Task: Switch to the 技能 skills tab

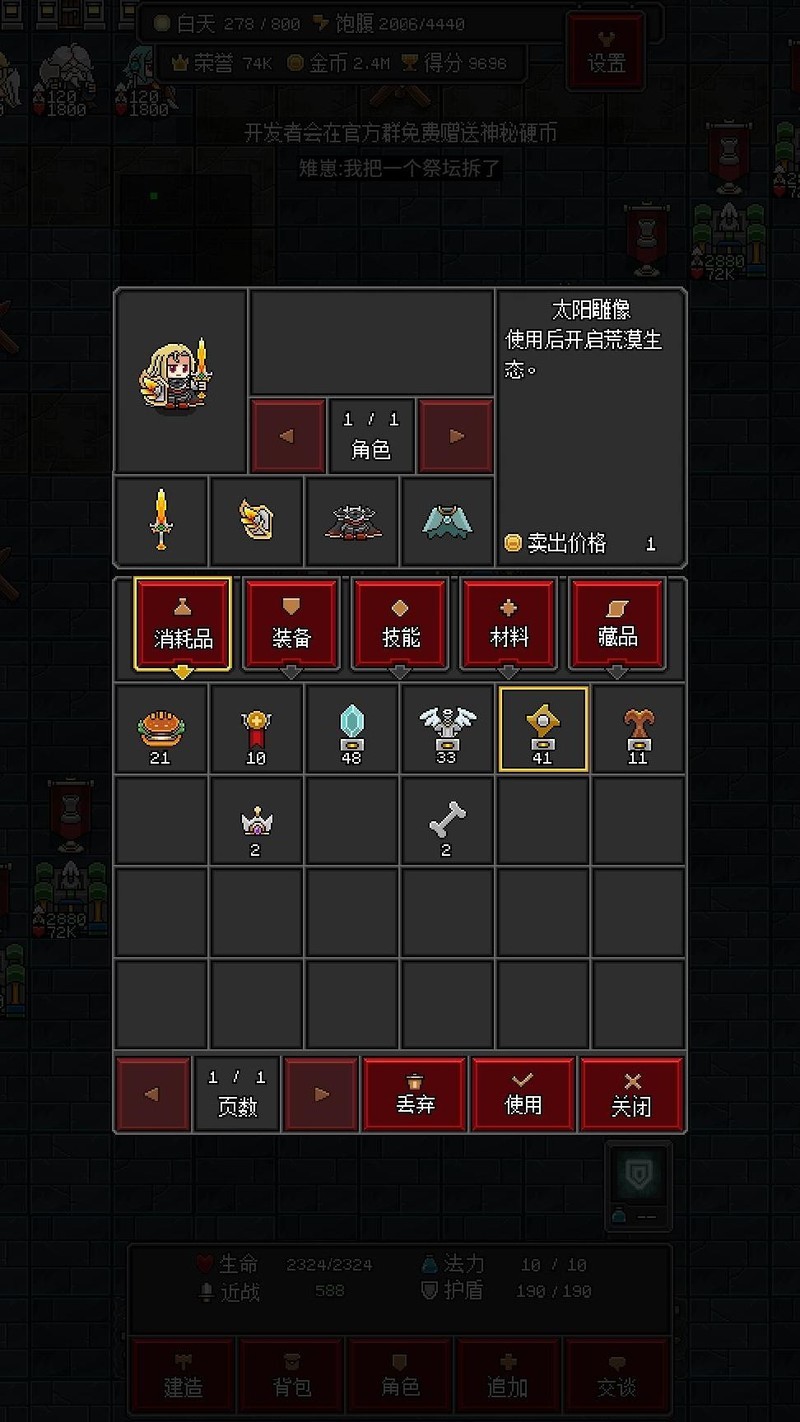Action: 400,624
